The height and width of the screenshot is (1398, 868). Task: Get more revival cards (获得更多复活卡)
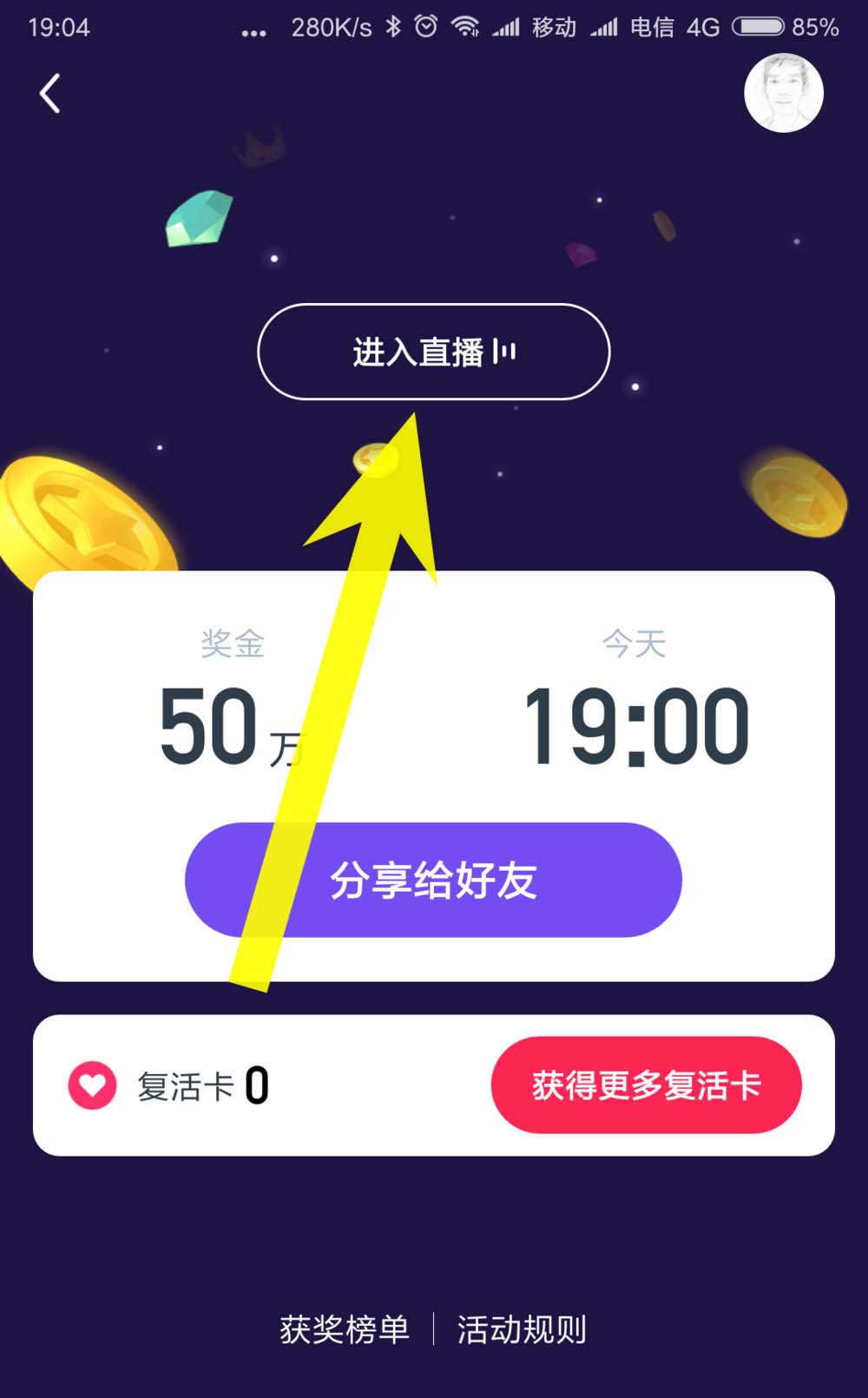coord(646,1085)
